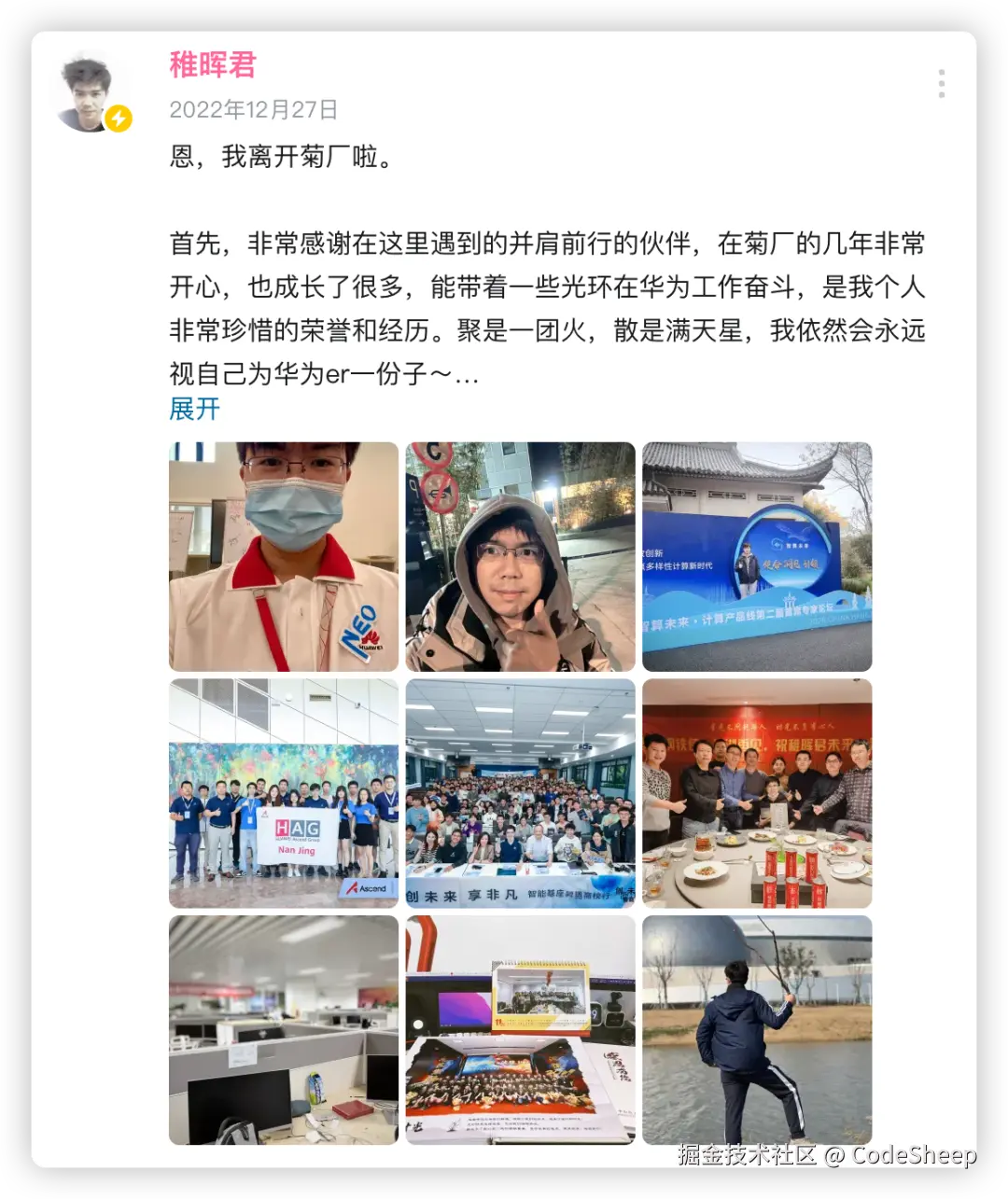1008x1199 pixels.
Task: Open the empty office cubicles photo
Action: click(x=284, y=1030)
